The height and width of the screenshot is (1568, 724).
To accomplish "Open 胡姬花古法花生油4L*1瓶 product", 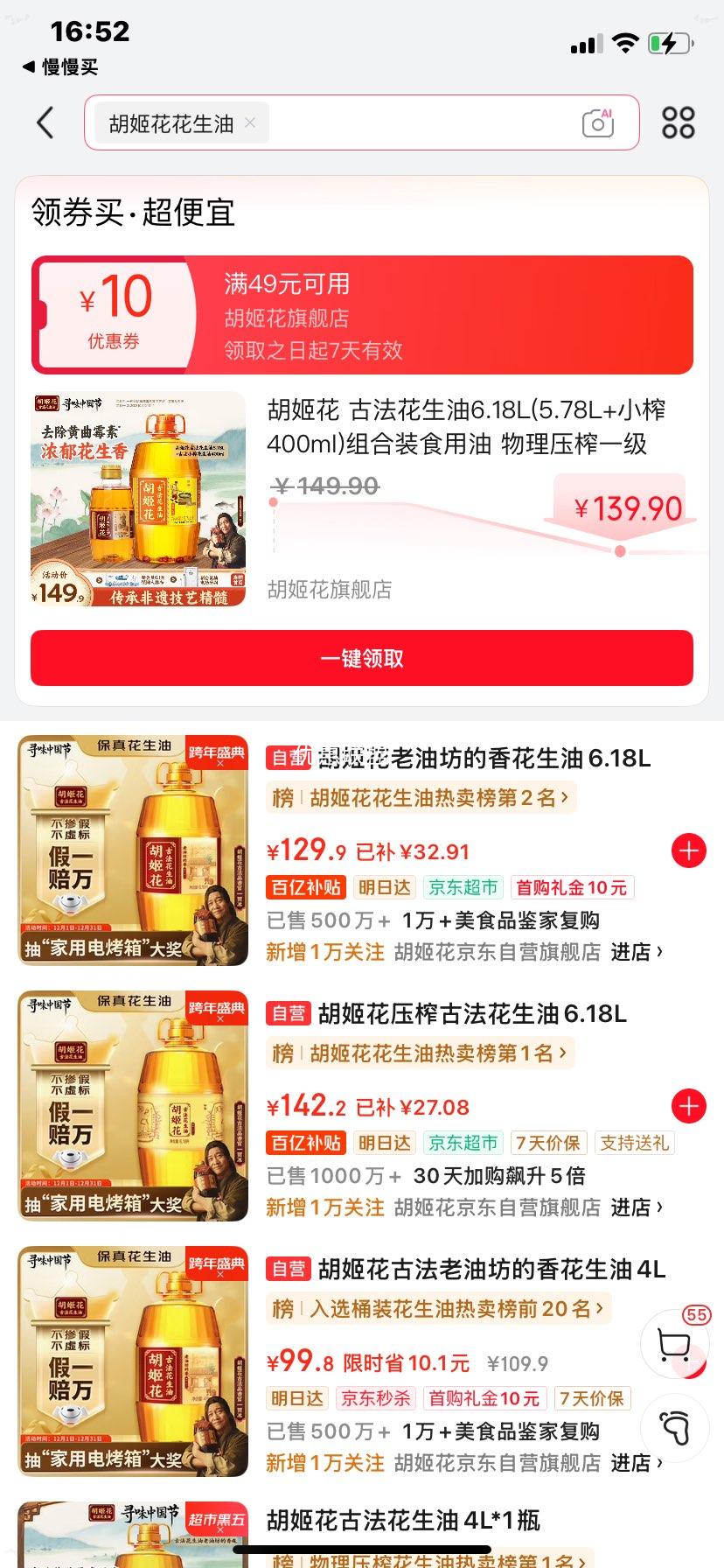I will 403,1520.
